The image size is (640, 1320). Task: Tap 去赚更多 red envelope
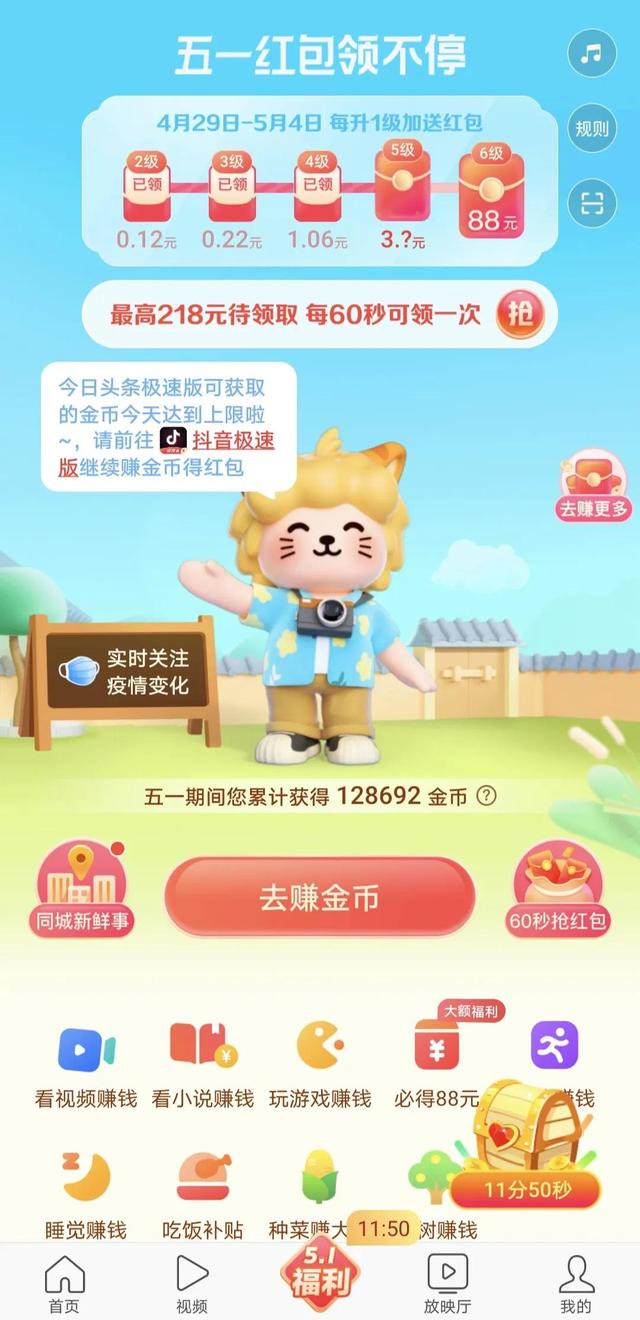click(x=594, y=487)
